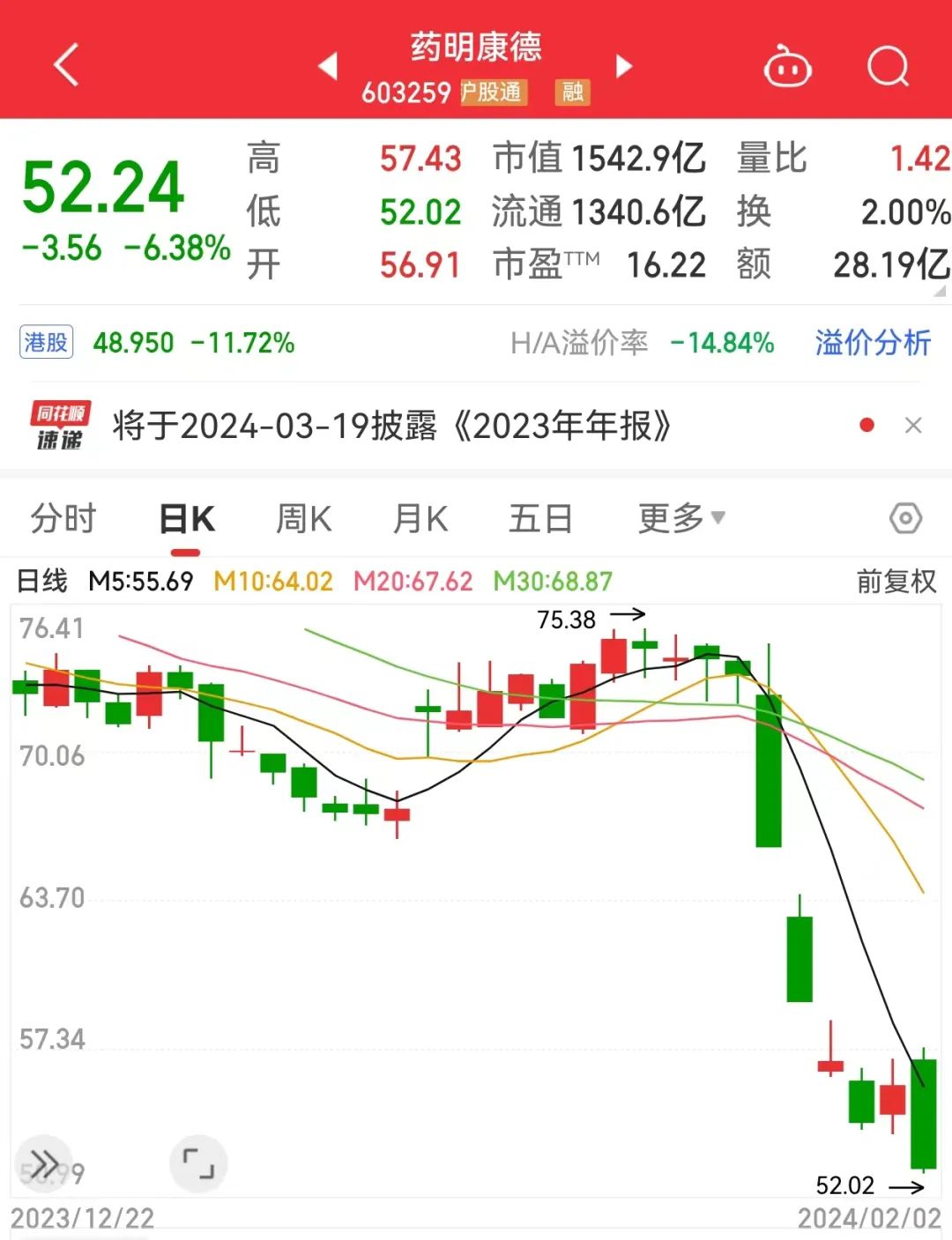Tap the double-arrow expand button on chart
The image size is (952, 1240).
pos(44,1163)
